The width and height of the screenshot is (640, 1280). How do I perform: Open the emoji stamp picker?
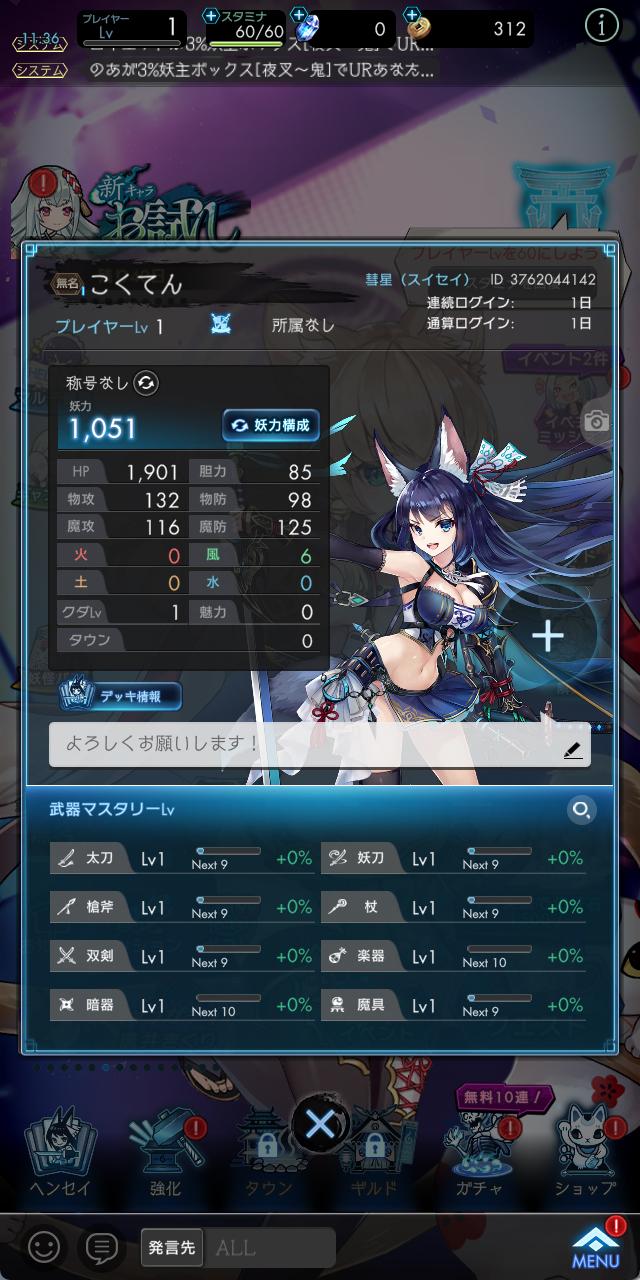click(x=43, y=1247)
